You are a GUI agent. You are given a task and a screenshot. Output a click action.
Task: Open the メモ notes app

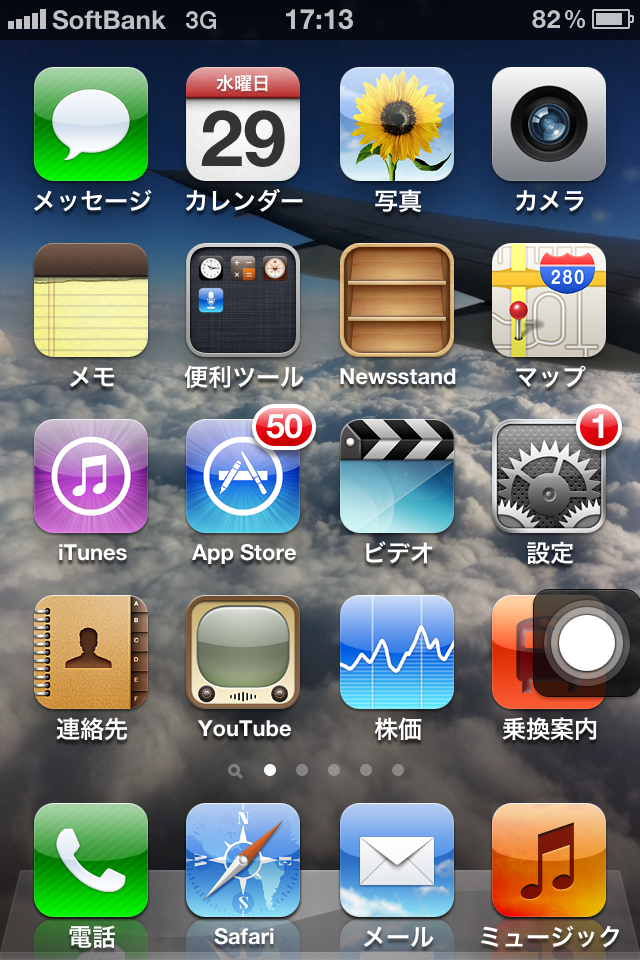pyautogui.click(x=91, y=300)
